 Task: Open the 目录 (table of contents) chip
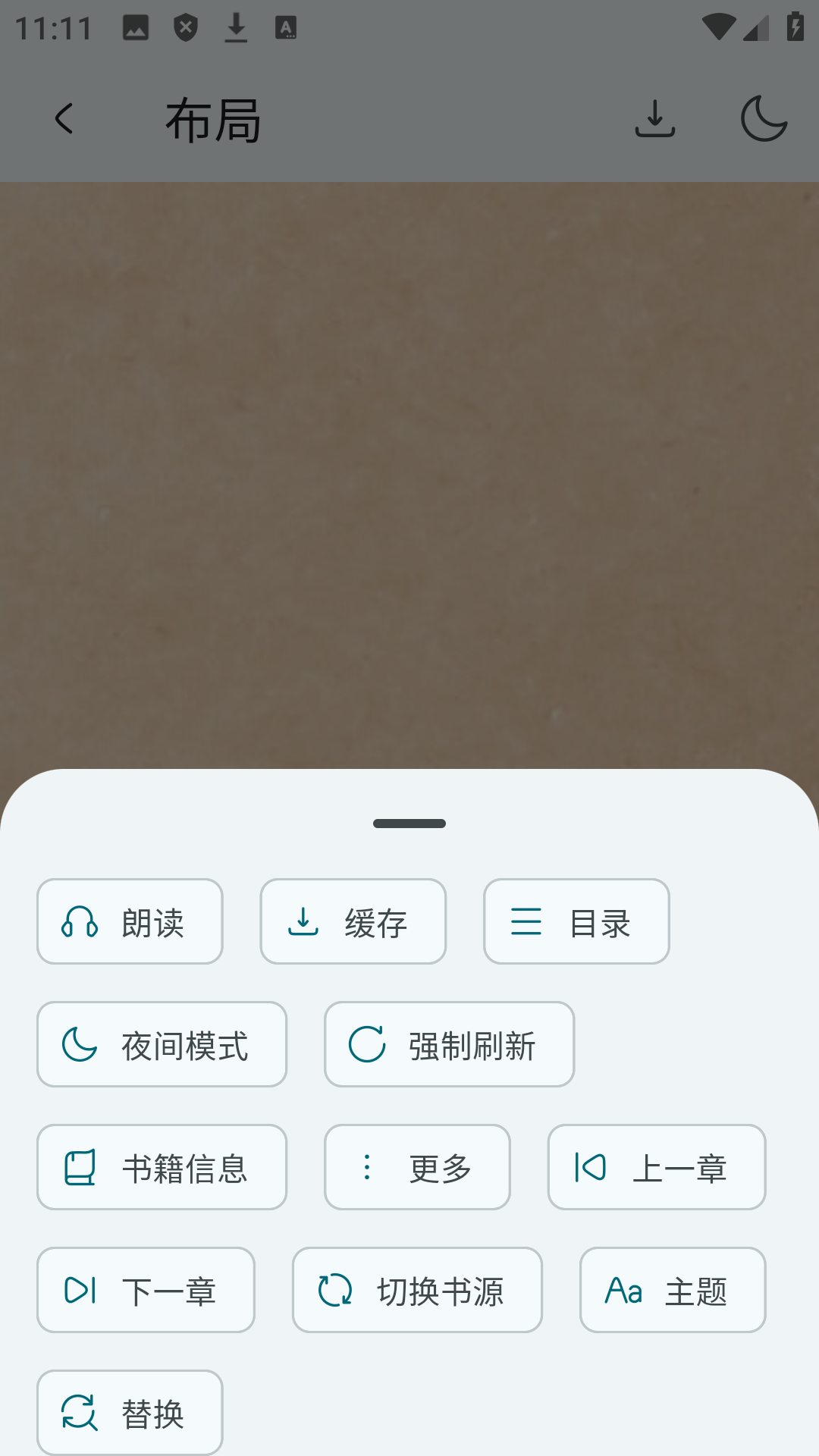(x=576, y=921)
